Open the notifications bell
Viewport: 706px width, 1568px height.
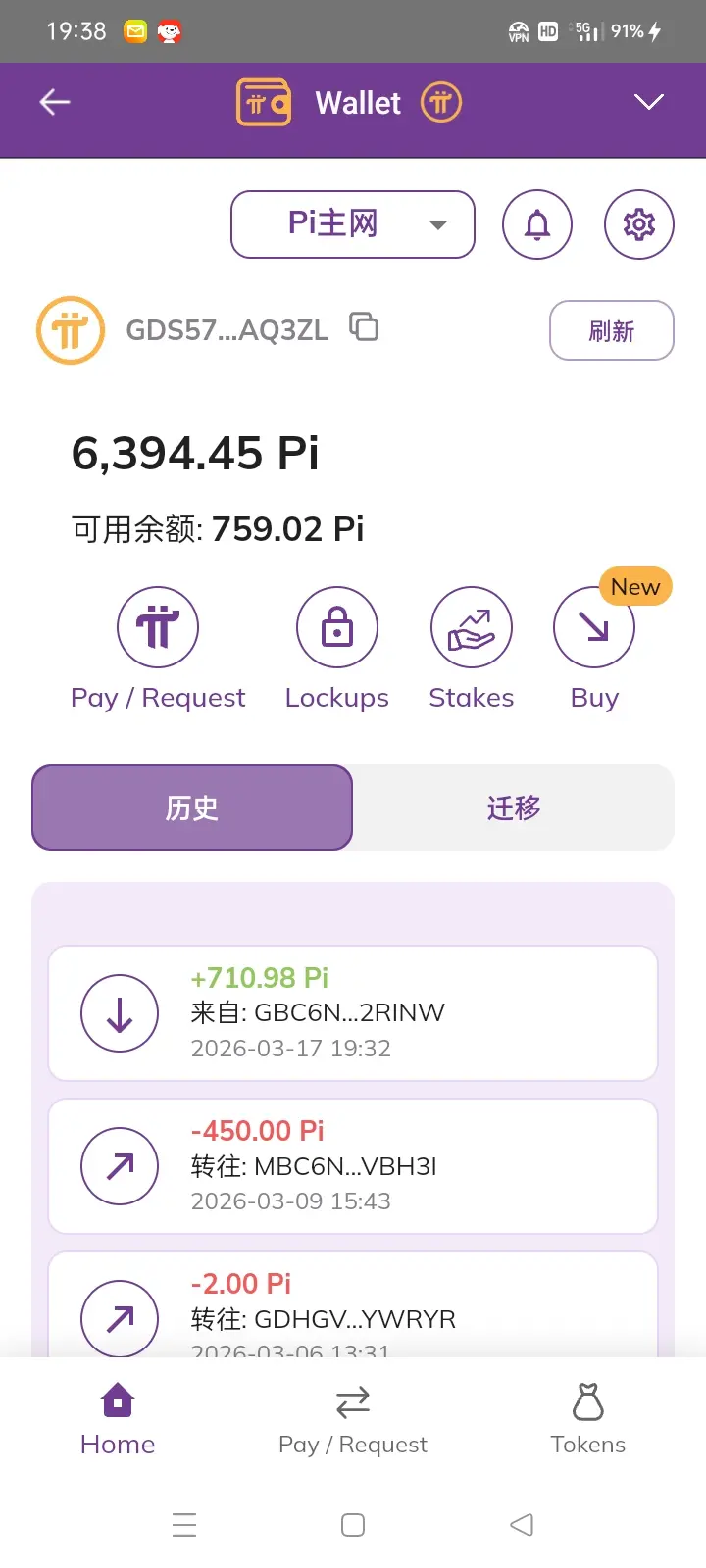pos(537,224)
